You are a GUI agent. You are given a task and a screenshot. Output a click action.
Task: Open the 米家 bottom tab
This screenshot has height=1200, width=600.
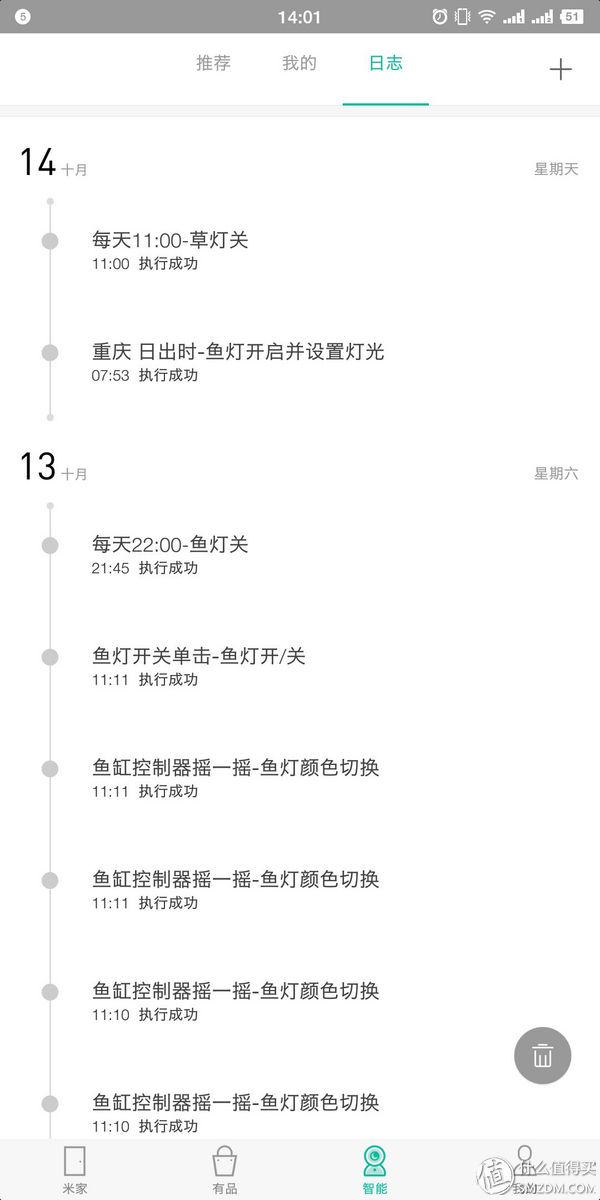pyautogui.click(x=75, y=1170)
